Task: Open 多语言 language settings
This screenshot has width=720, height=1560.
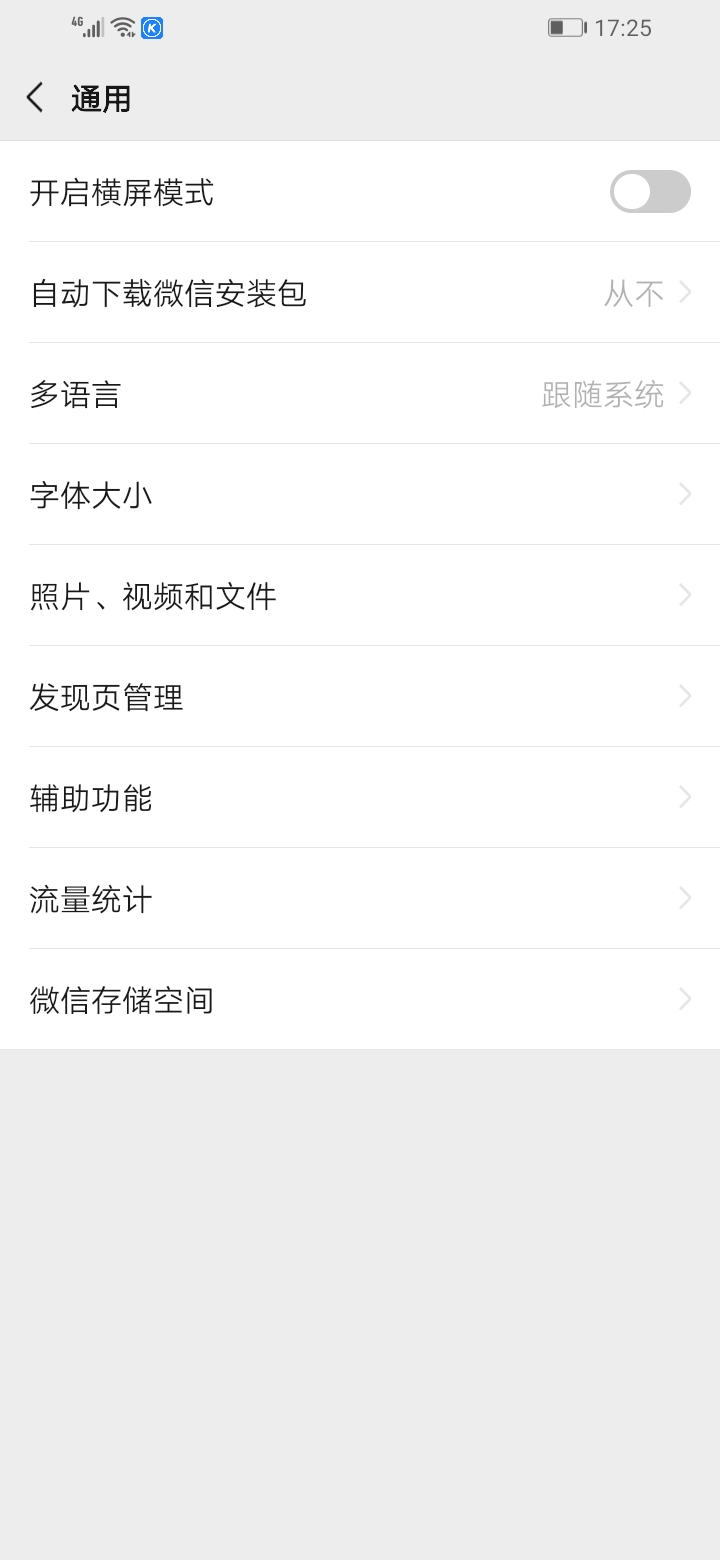Action: click(360, 394)
